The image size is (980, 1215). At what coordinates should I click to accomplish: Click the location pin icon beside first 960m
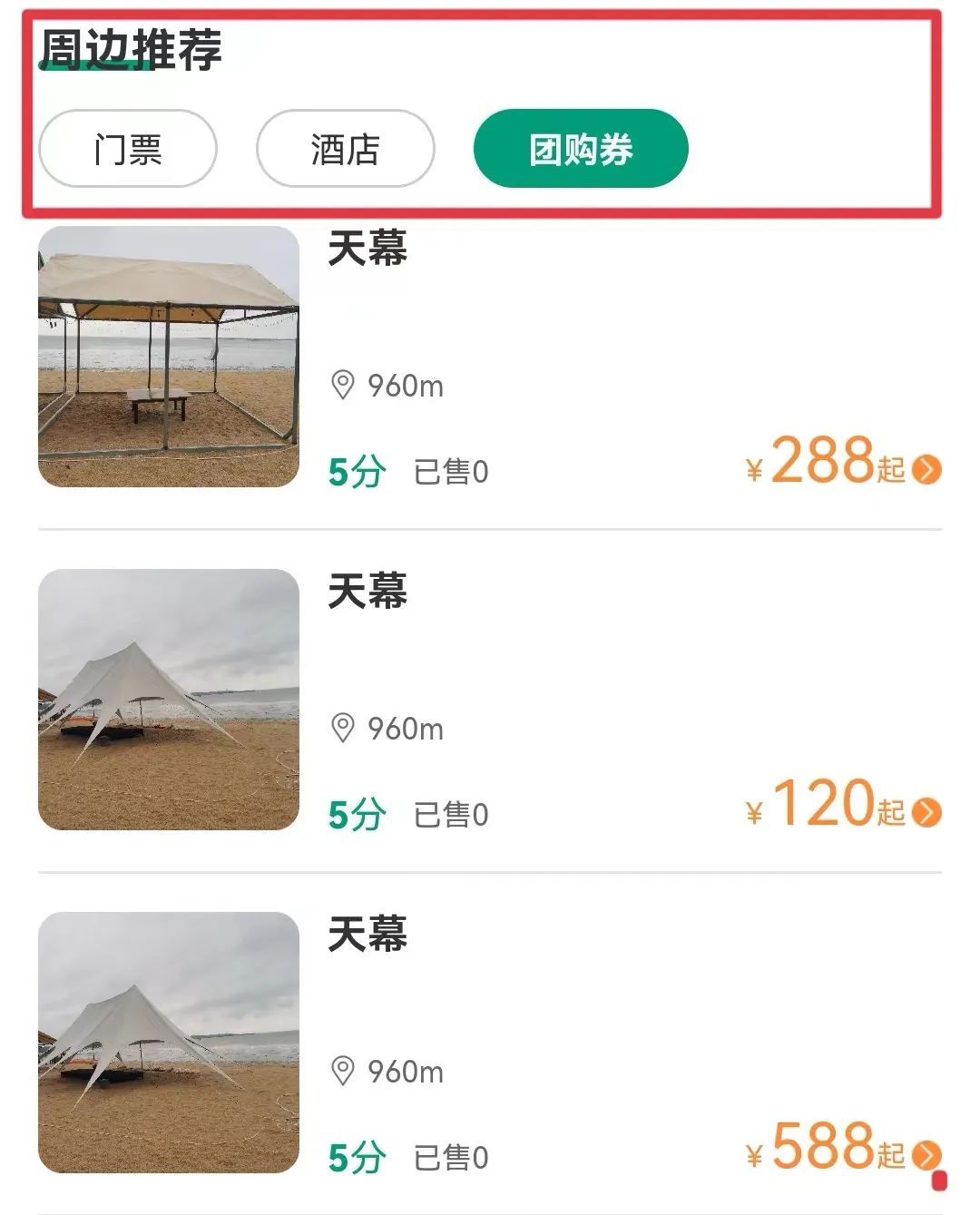pos(343,385)
